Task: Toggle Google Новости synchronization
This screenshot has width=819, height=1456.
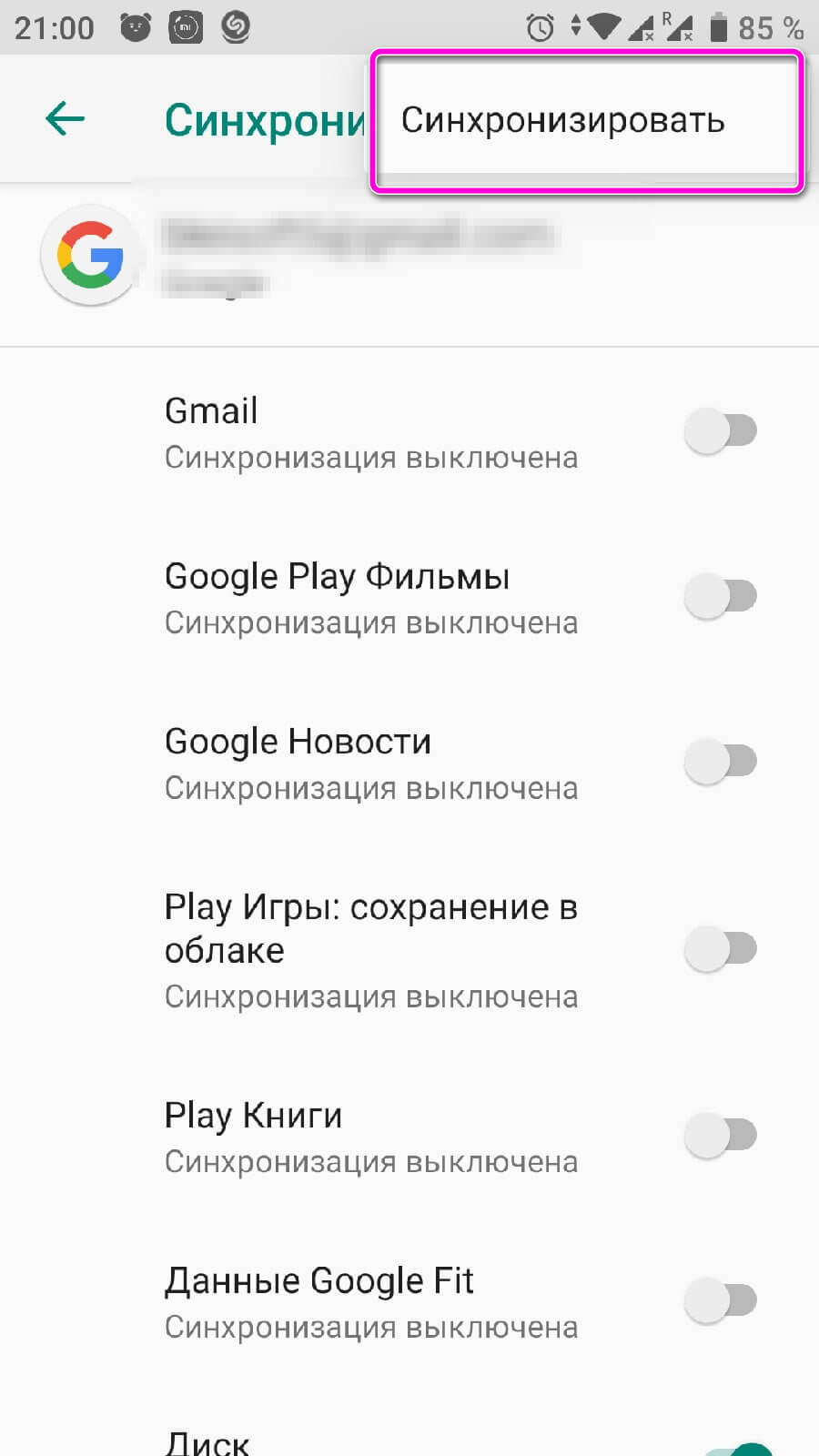Action: pos(720,762)
